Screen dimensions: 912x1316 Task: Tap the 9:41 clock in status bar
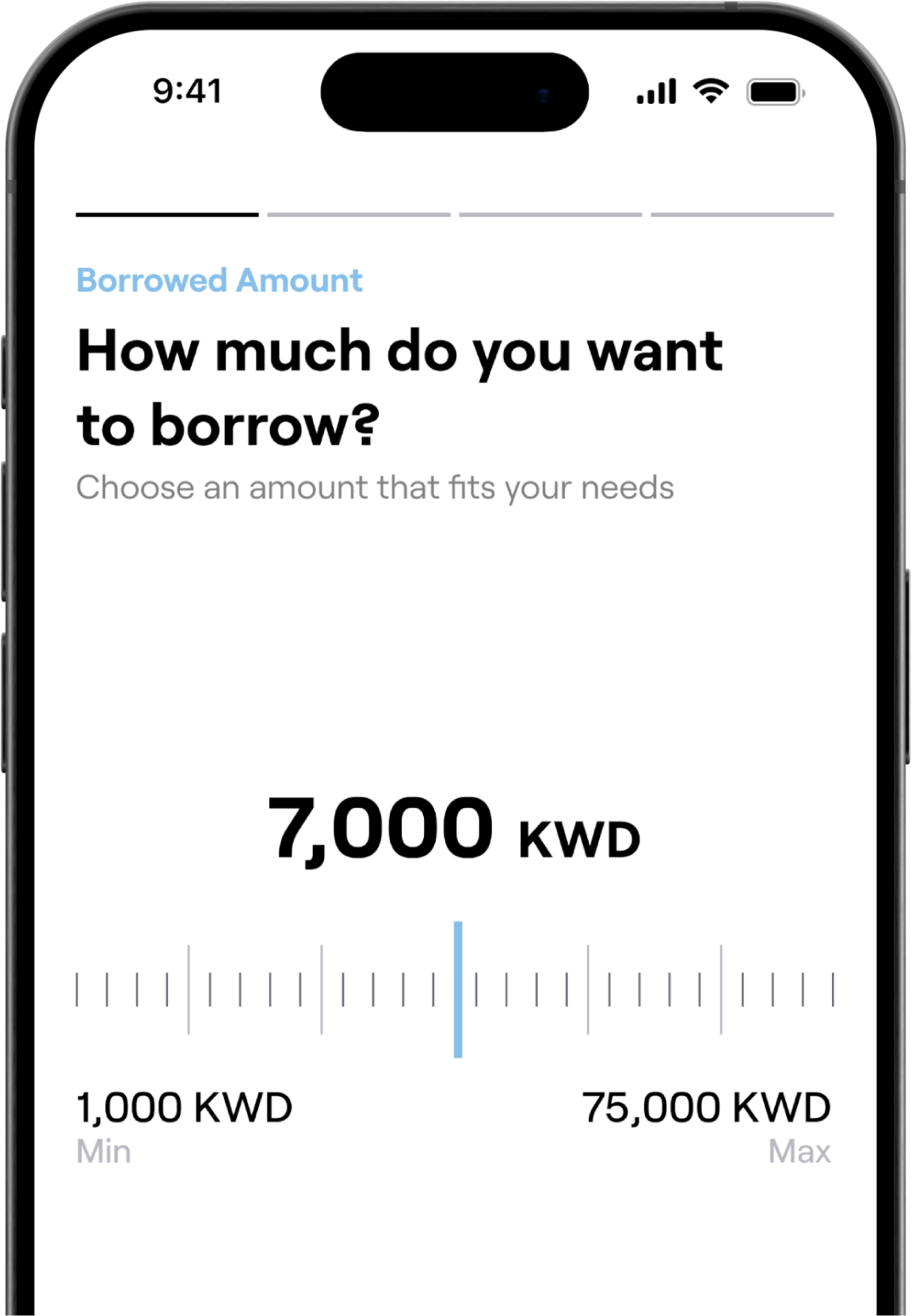tap(189, 91)
